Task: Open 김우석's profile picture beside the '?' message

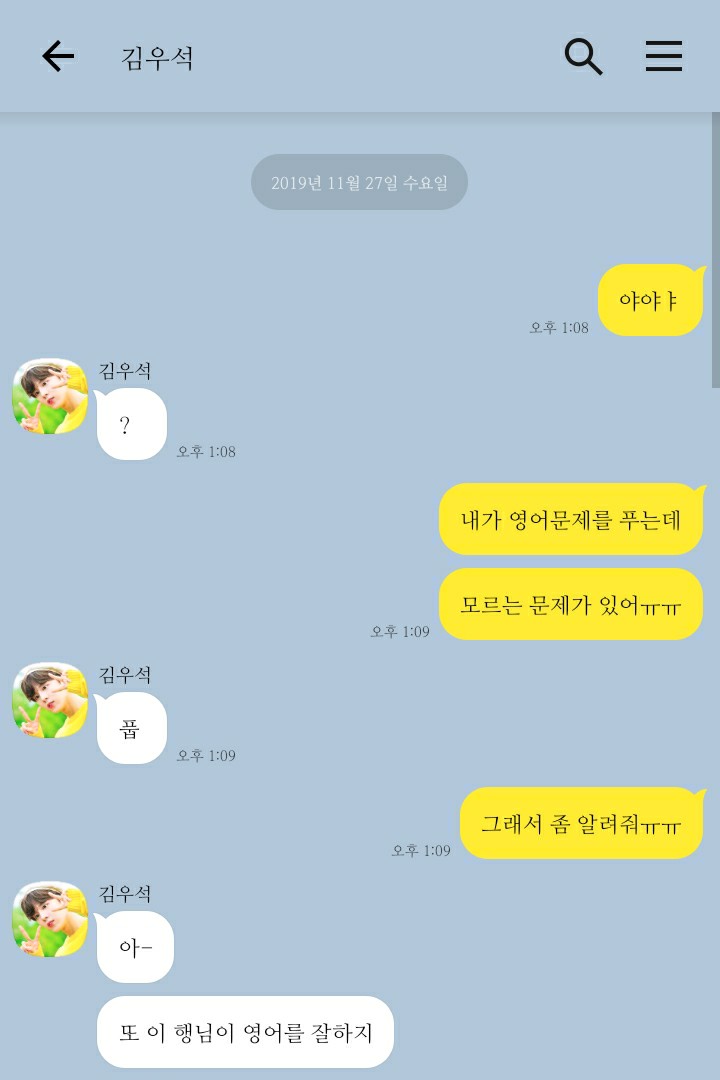Action: [x=50, y=396]
